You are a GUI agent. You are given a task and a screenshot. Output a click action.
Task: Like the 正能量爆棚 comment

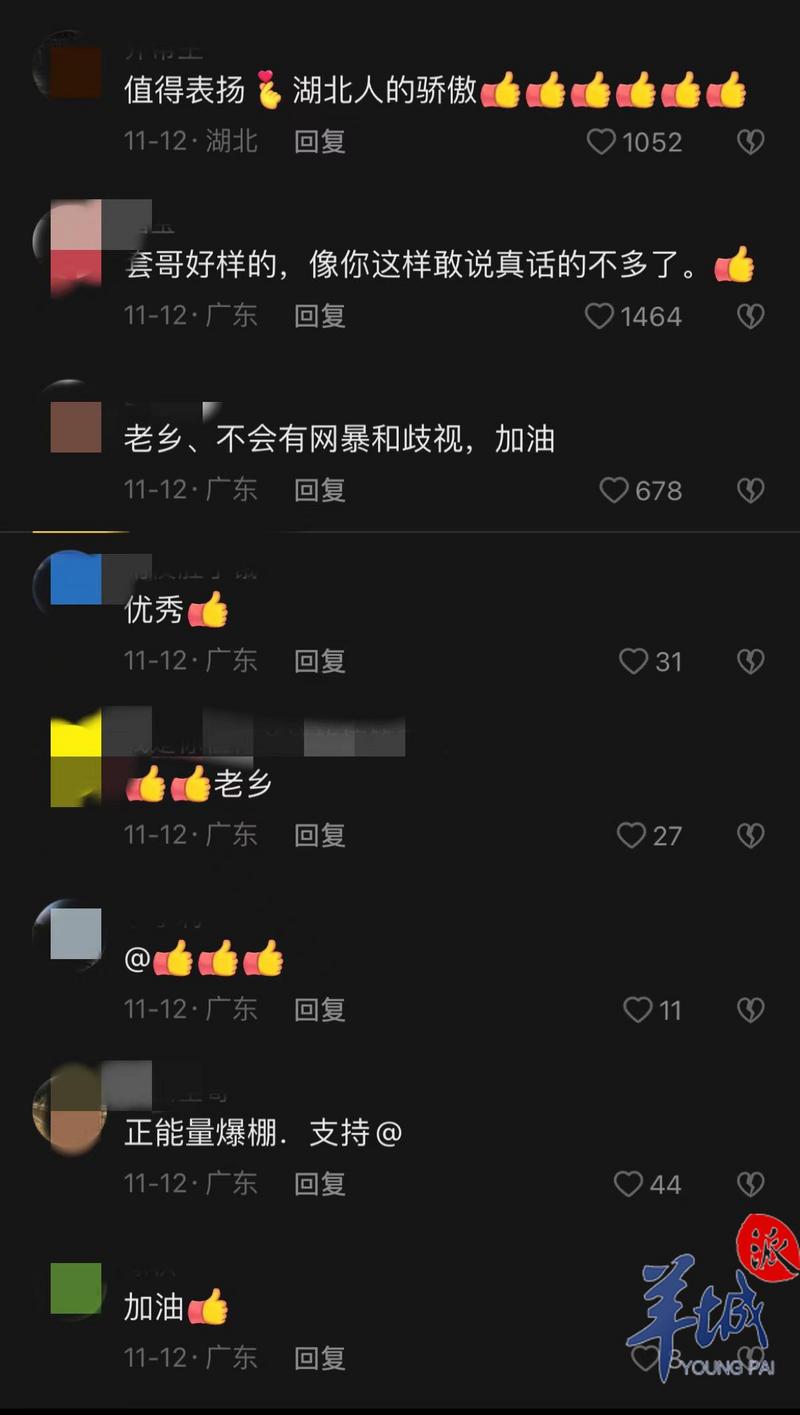pos(628,1184)
